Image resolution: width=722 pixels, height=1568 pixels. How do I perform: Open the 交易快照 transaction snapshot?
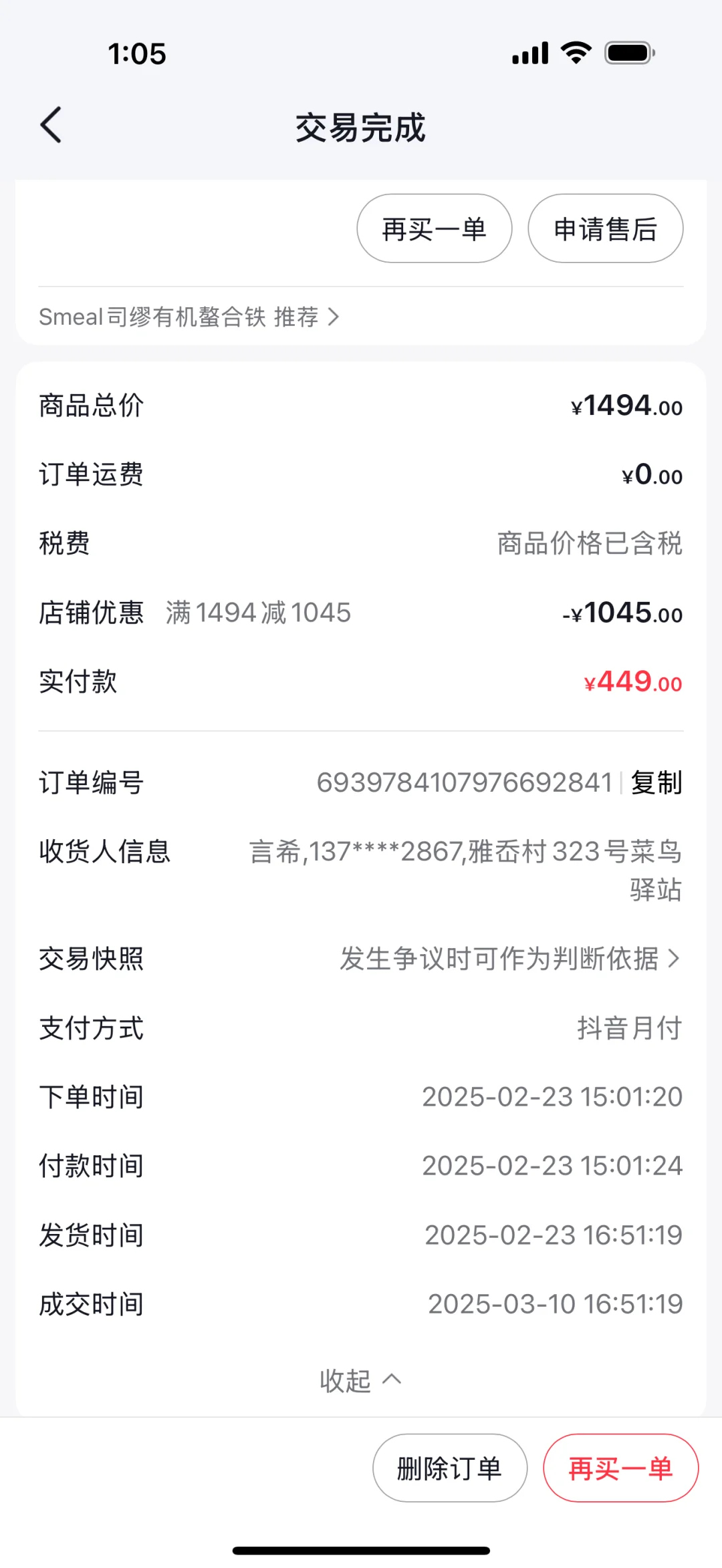point(361,959)
